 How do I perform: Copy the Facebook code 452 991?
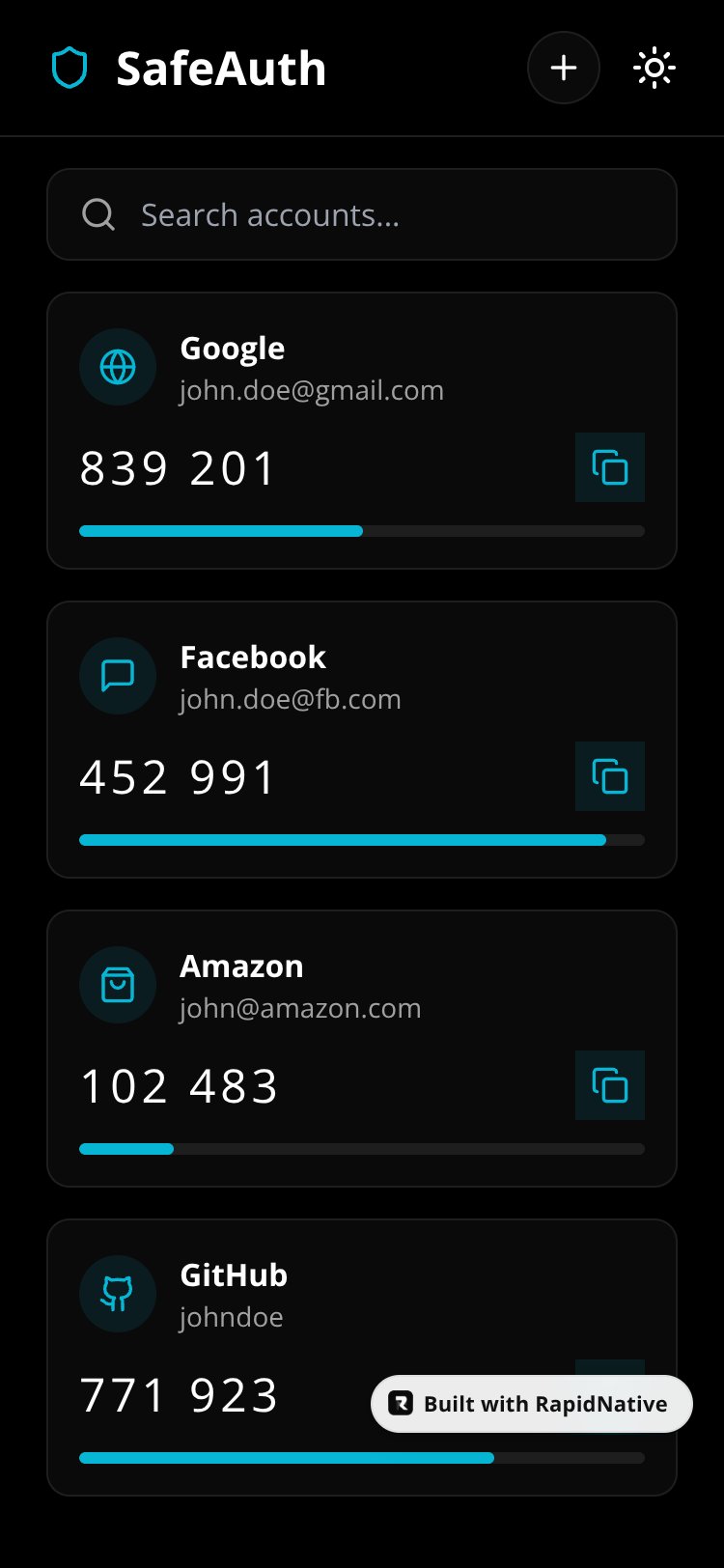610,776
